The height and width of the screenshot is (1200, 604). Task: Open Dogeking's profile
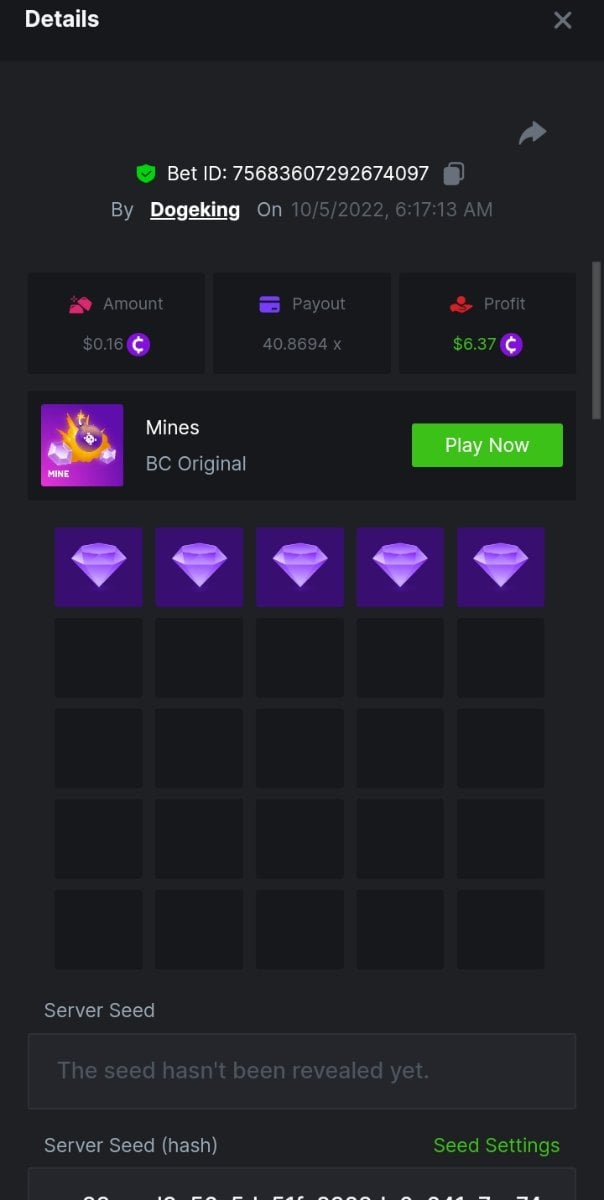pyautogui.click(x=195, y=210)
